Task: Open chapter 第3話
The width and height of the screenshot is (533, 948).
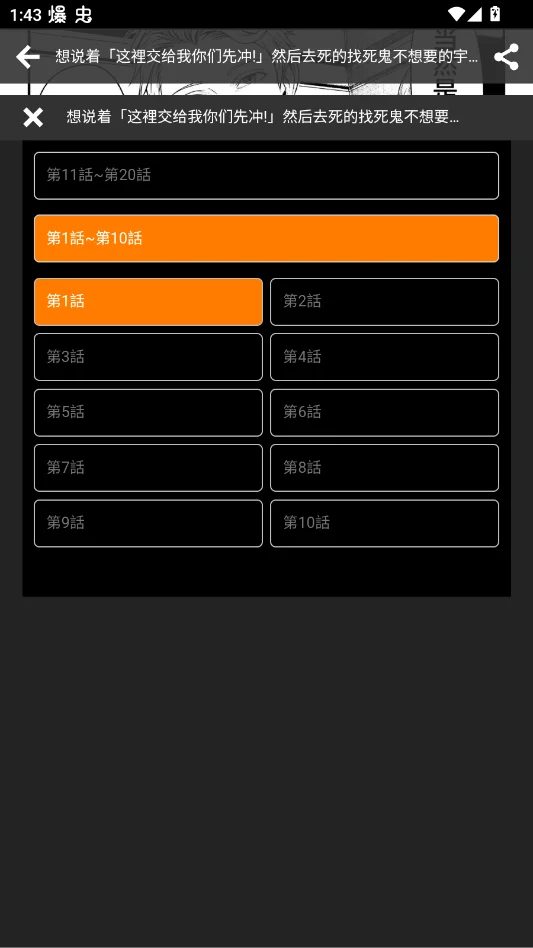Action: pyautogui.click(x=148, y=357)
